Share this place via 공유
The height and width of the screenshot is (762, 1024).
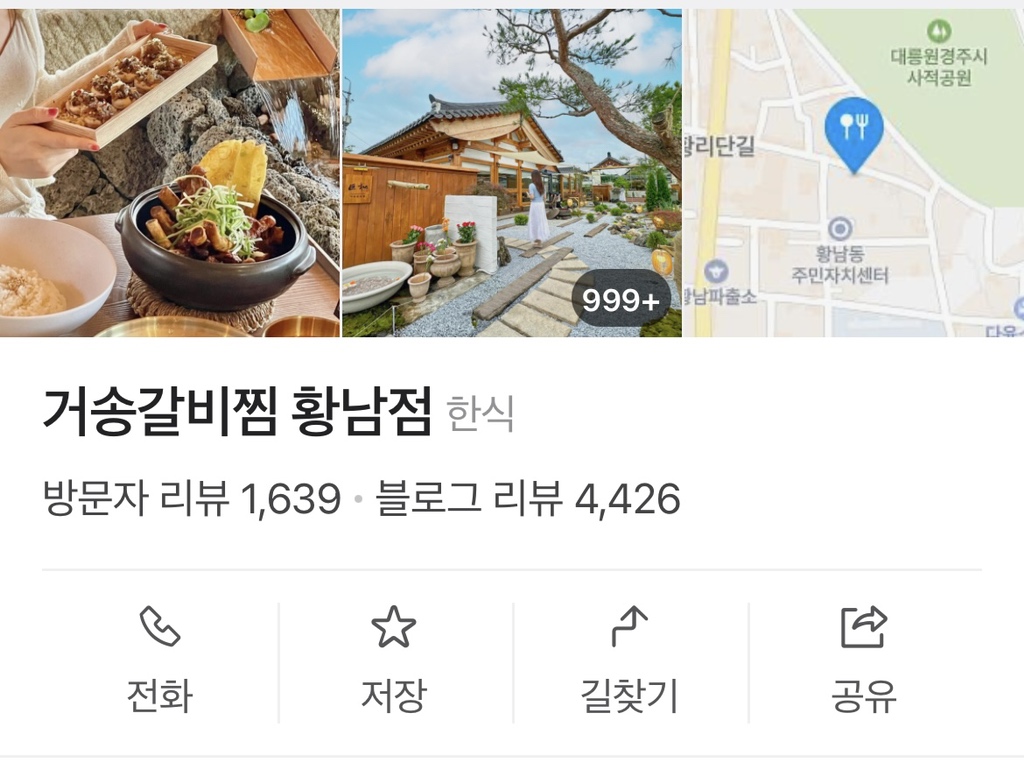point(864,660)
